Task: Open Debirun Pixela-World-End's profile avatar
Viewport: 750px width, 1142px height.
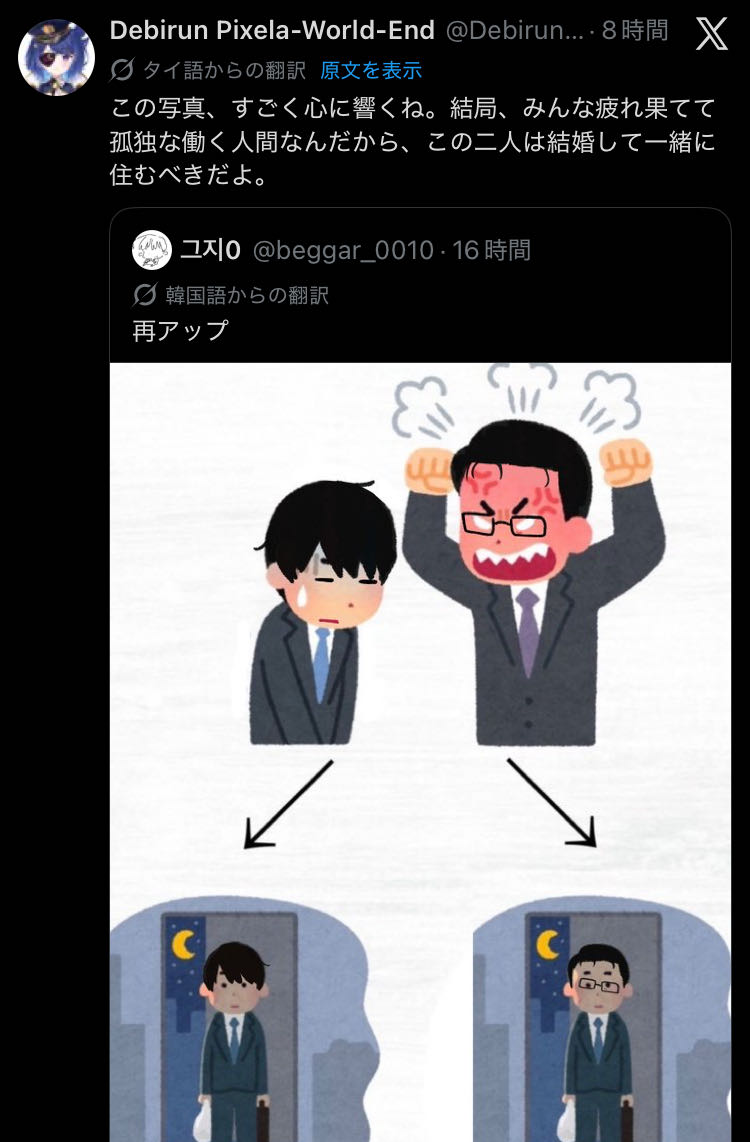Action: (56, 58)
